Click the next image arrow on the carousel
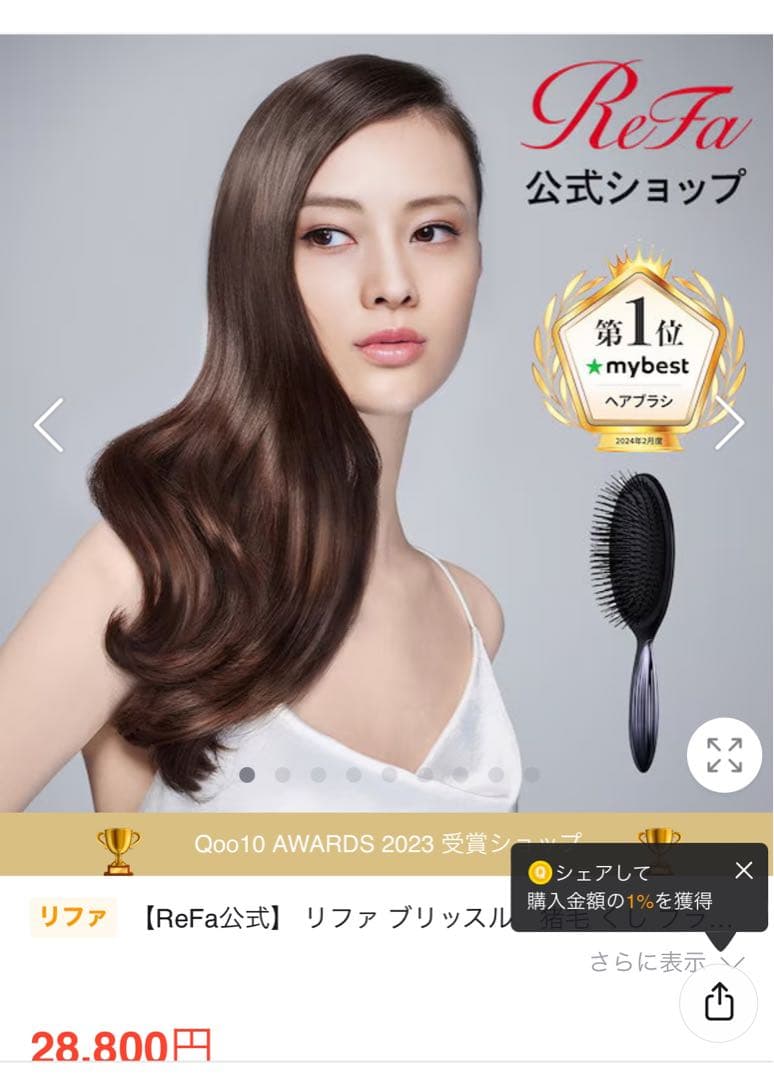The height and width of the screenshot is (1080, 774). pyautogui.click(x=731, y=424)
